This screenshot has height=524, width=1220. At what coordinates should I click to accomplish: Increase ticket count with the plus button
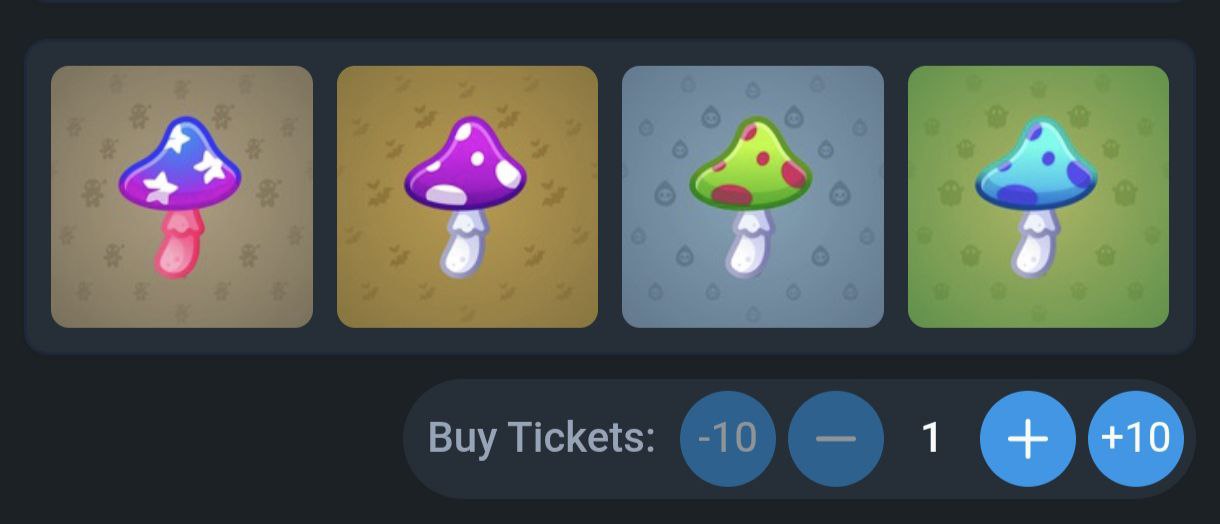(1027, 438)
